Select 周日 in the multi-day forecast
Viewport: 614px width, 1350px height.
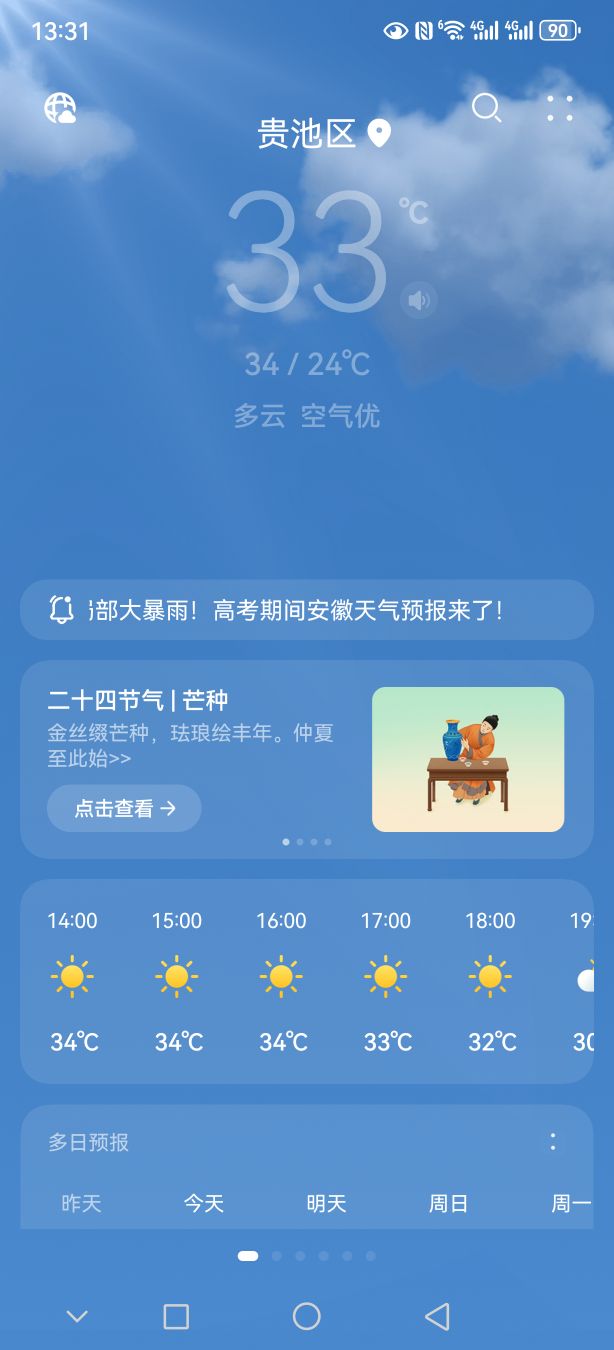[x=448, y=1204]
